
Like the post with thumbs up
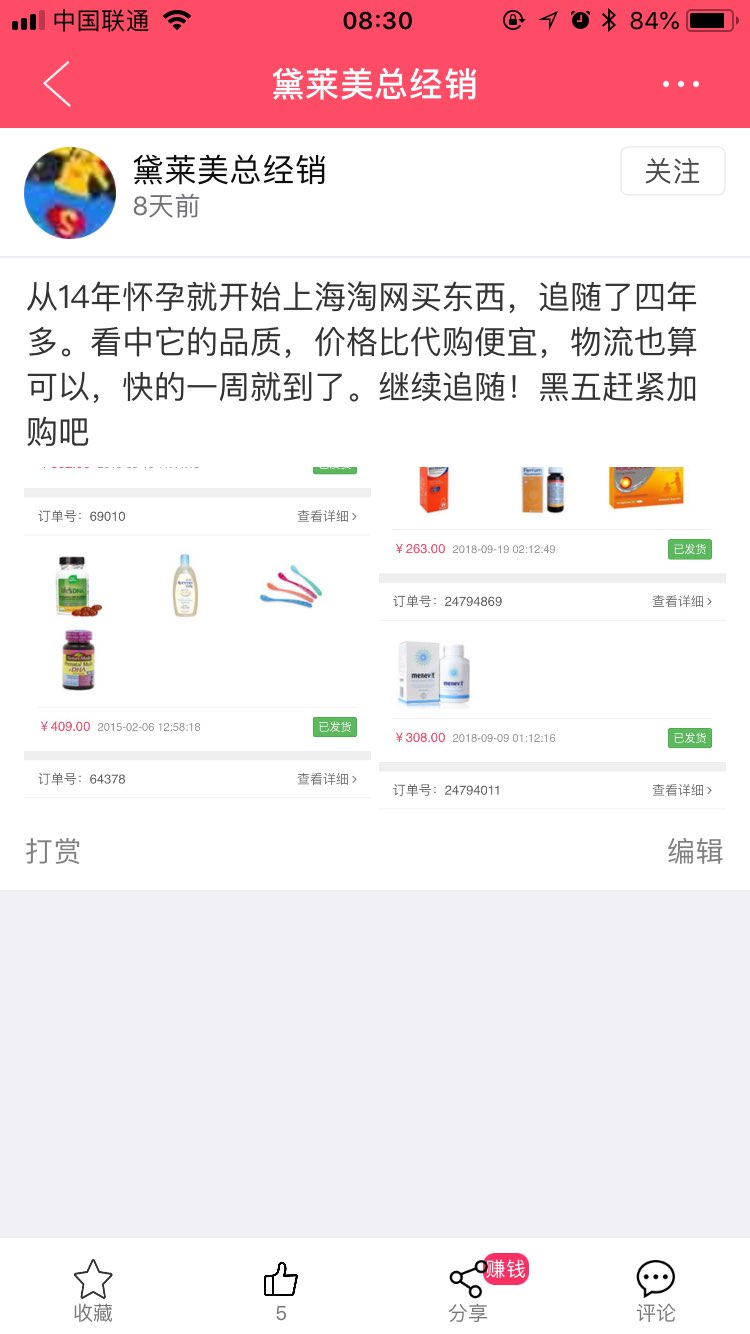coord(281,1290)
